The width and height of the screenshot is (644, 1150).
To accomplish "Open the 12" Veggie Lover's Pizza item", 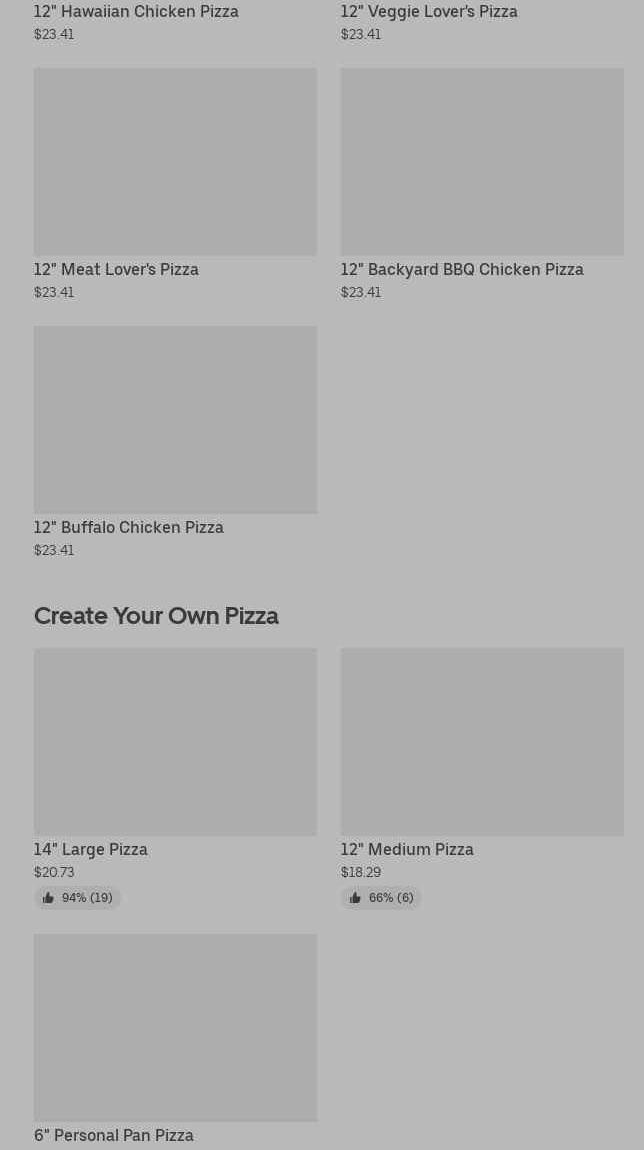I will (429, 12).
